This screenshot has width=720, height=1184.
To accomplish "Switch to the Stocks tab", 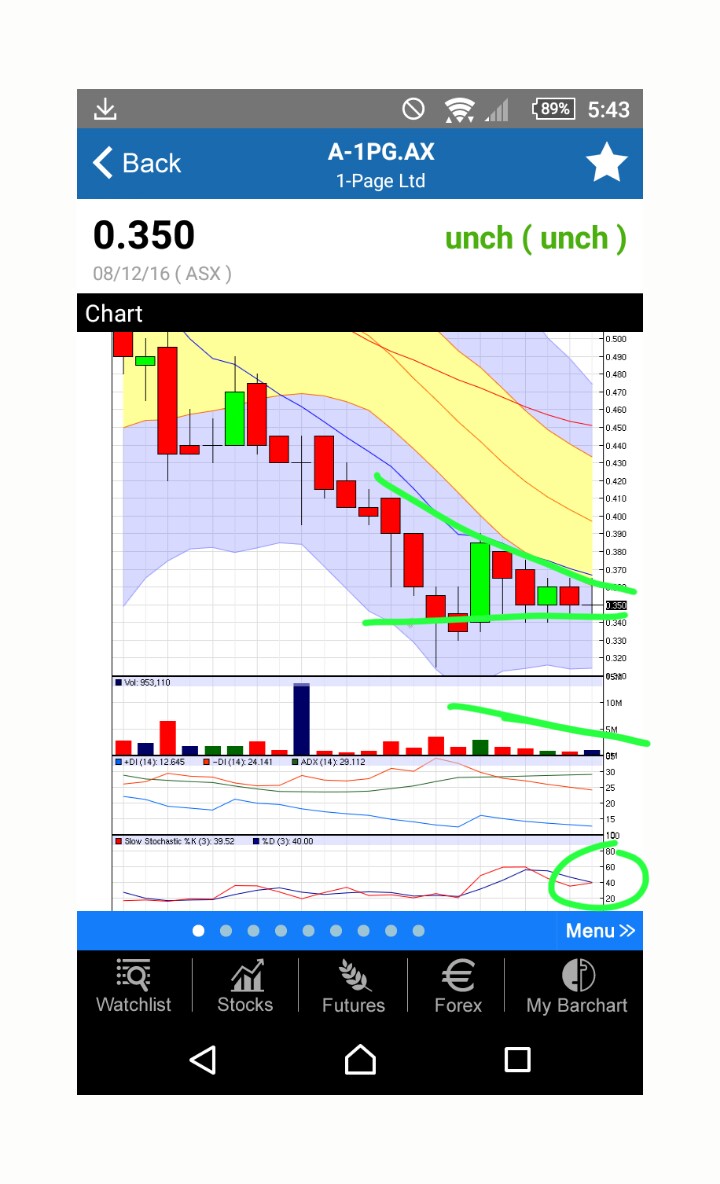I will click(x=245, y=985).
